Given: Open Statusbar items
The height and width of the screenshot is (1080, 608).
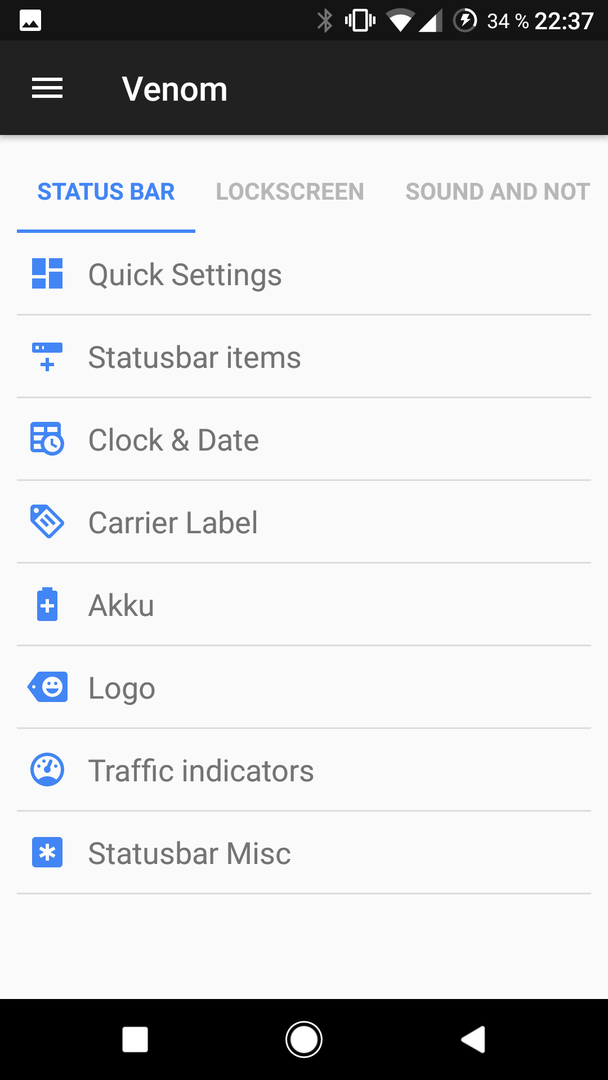Looking at the screenshot, I should [304, 357].
